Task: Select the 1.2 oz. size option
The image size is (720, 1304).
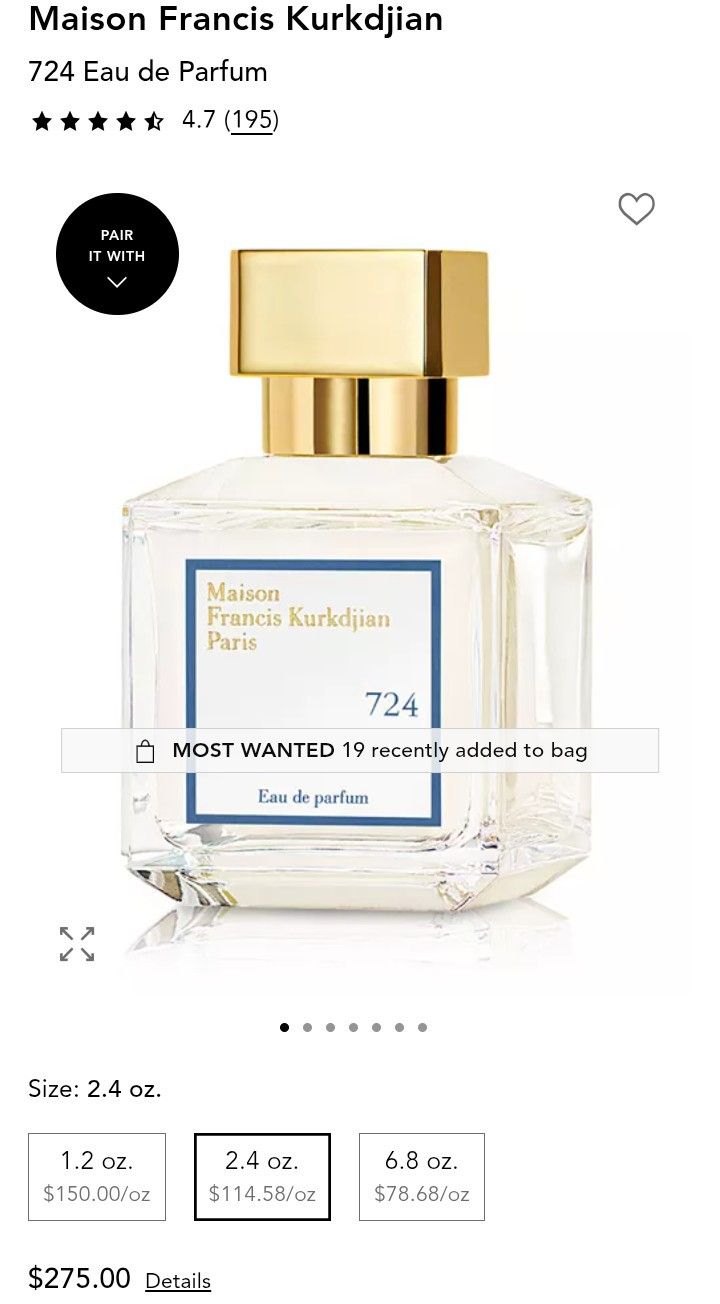Action: (x=97, y=1176)
